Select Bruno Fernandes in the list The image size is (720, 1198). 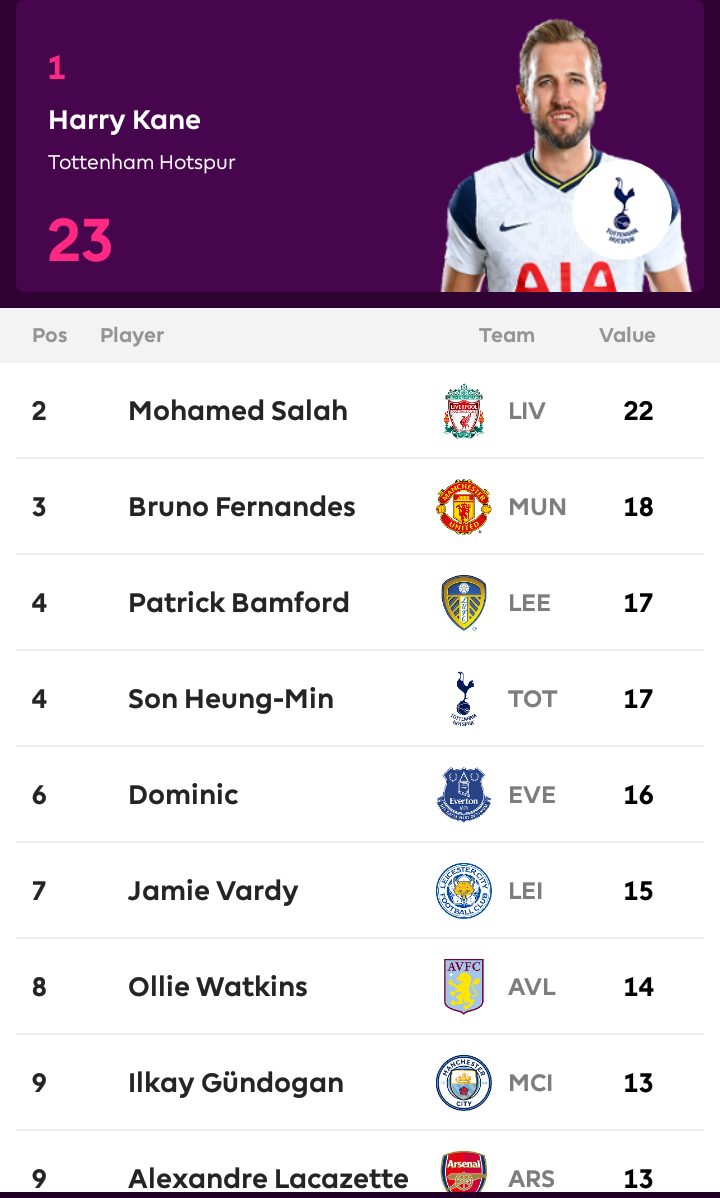point(360,507)
